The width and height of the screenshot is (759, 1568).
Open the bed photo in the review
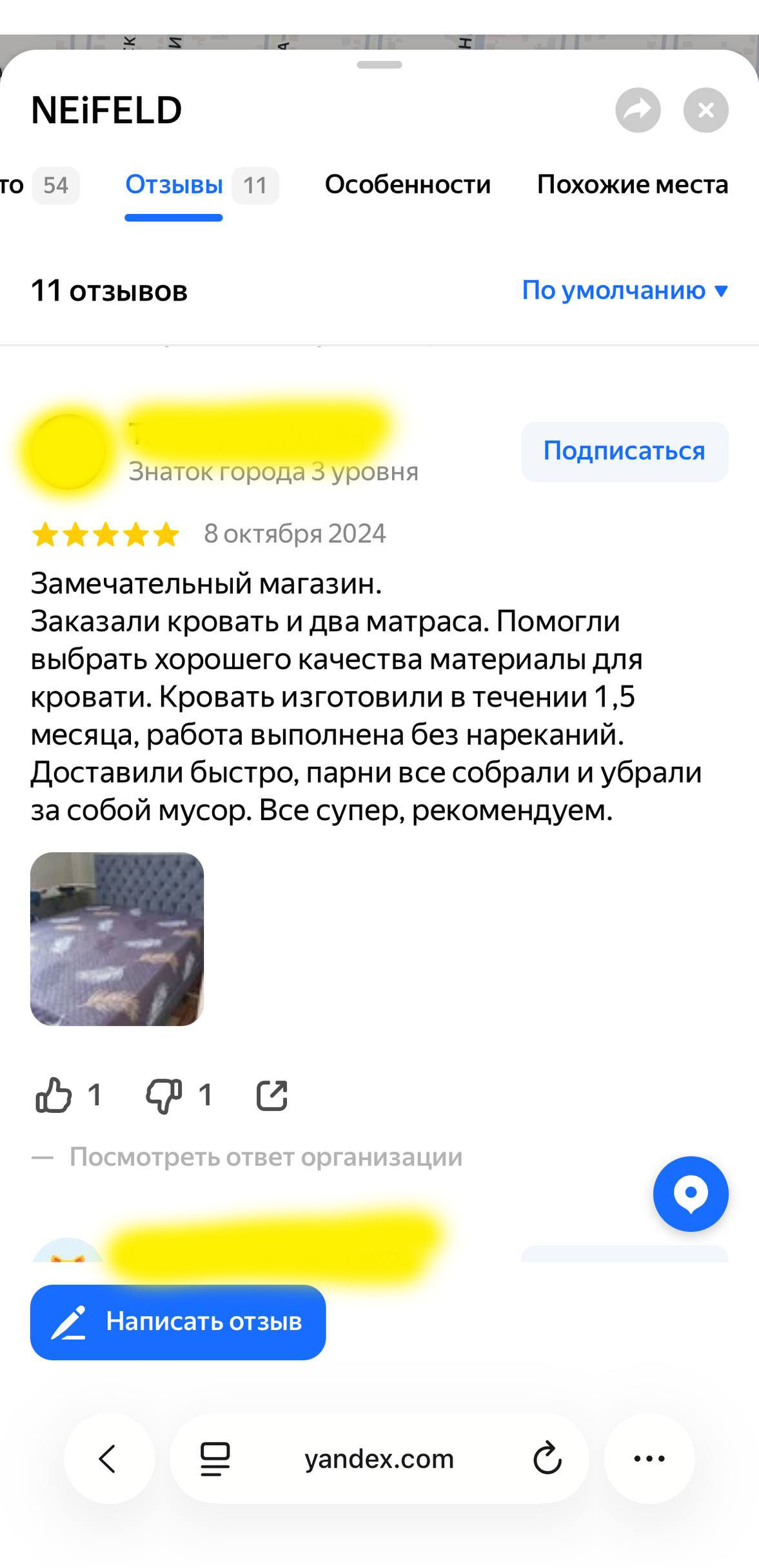pyautogui.click(x=117, y=939)
